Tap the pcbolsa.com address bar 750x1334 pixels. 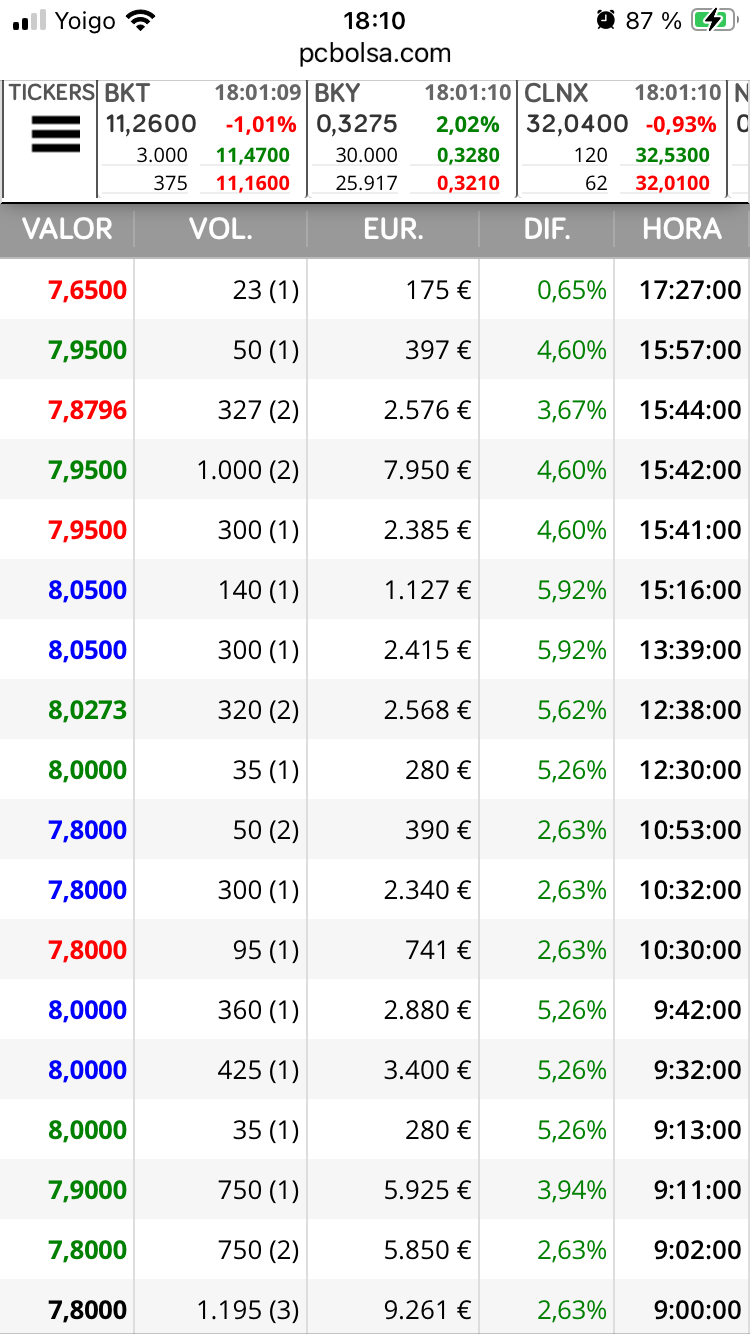point(375,53)
